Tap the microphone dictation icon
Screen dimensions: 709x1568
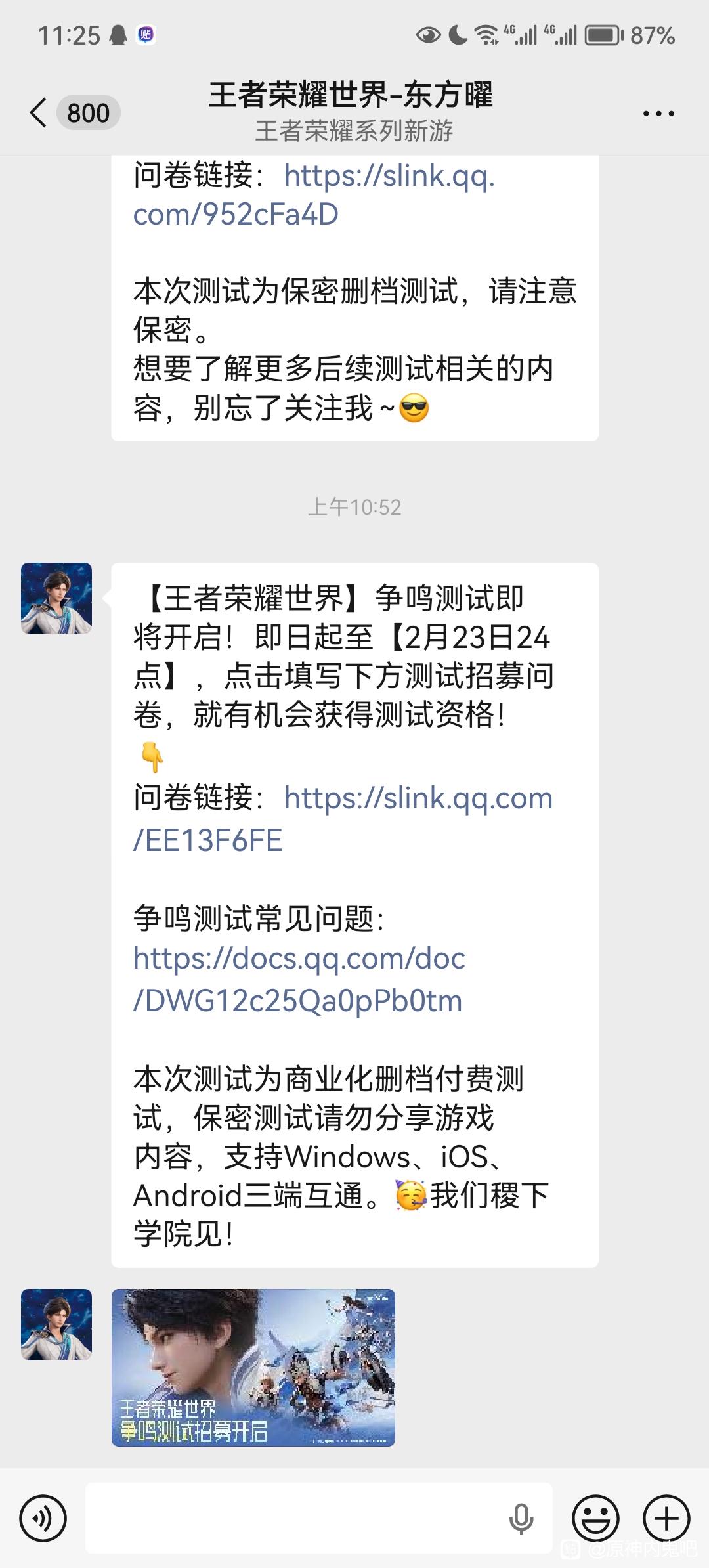pos(521,1517)
